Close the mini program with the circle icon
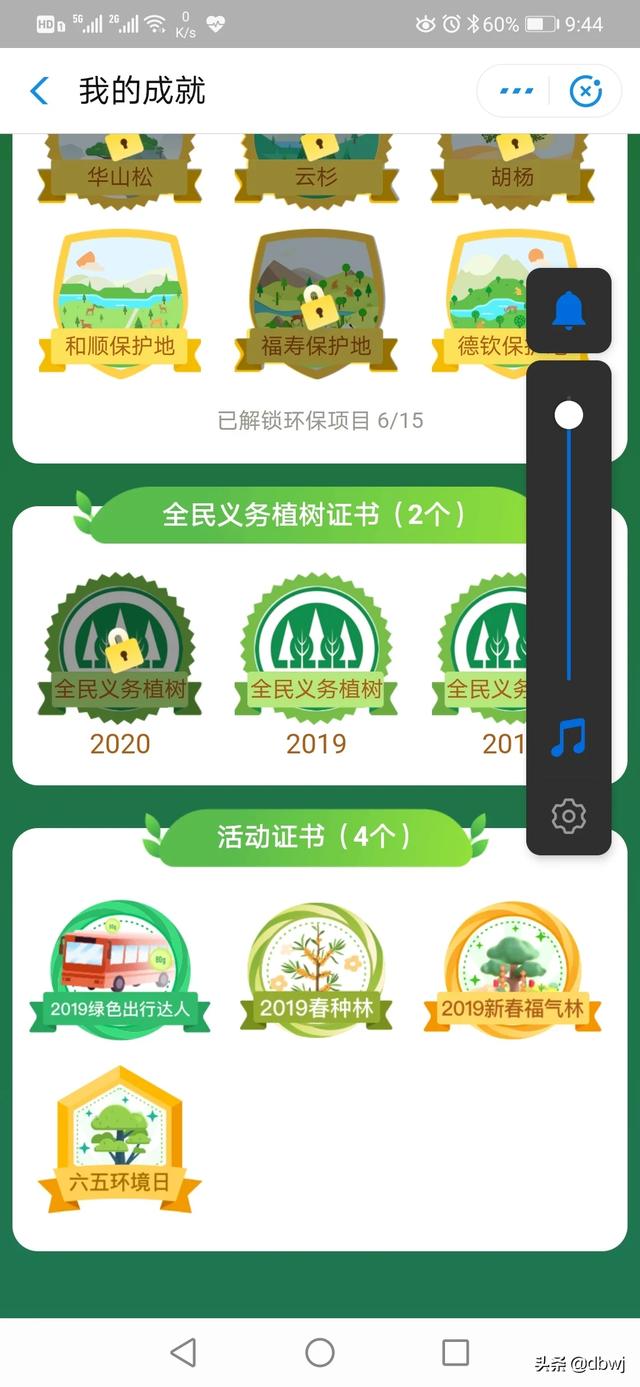The image size is (640, 1387). (x=586, y=92)
